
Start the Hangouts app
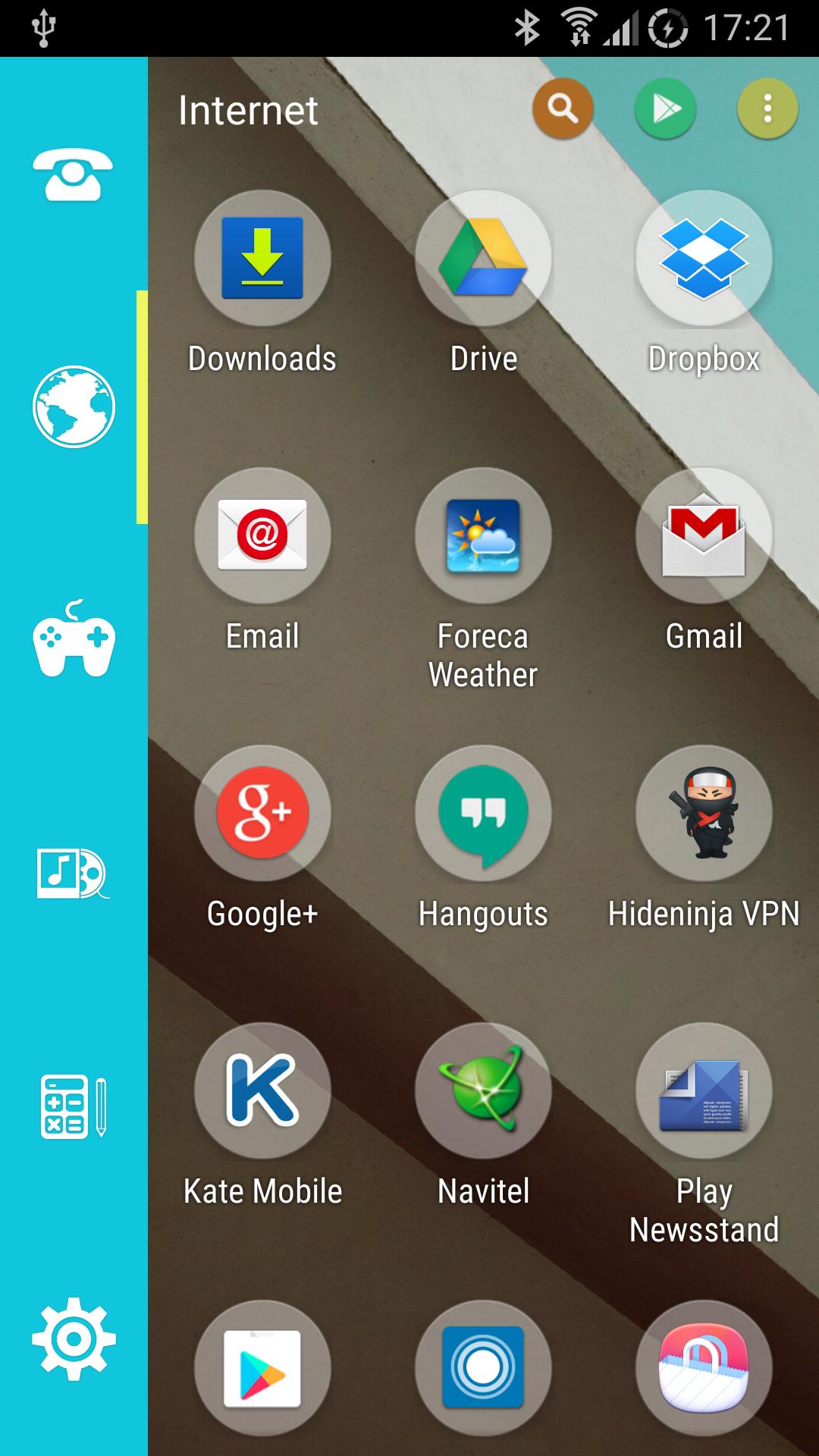pos(482,813)
